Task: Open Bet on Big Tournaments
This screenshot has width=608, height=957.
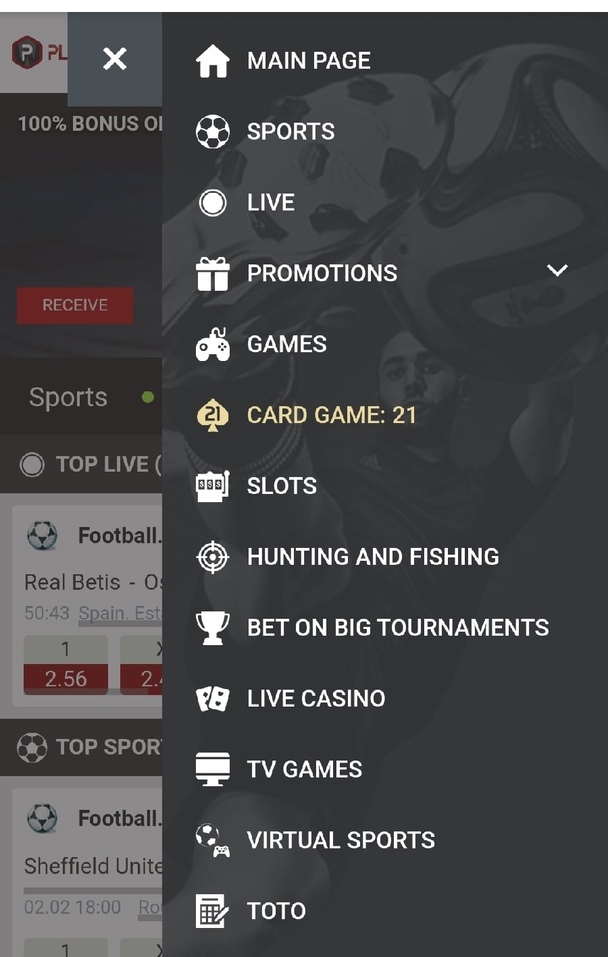Action: 397,628
